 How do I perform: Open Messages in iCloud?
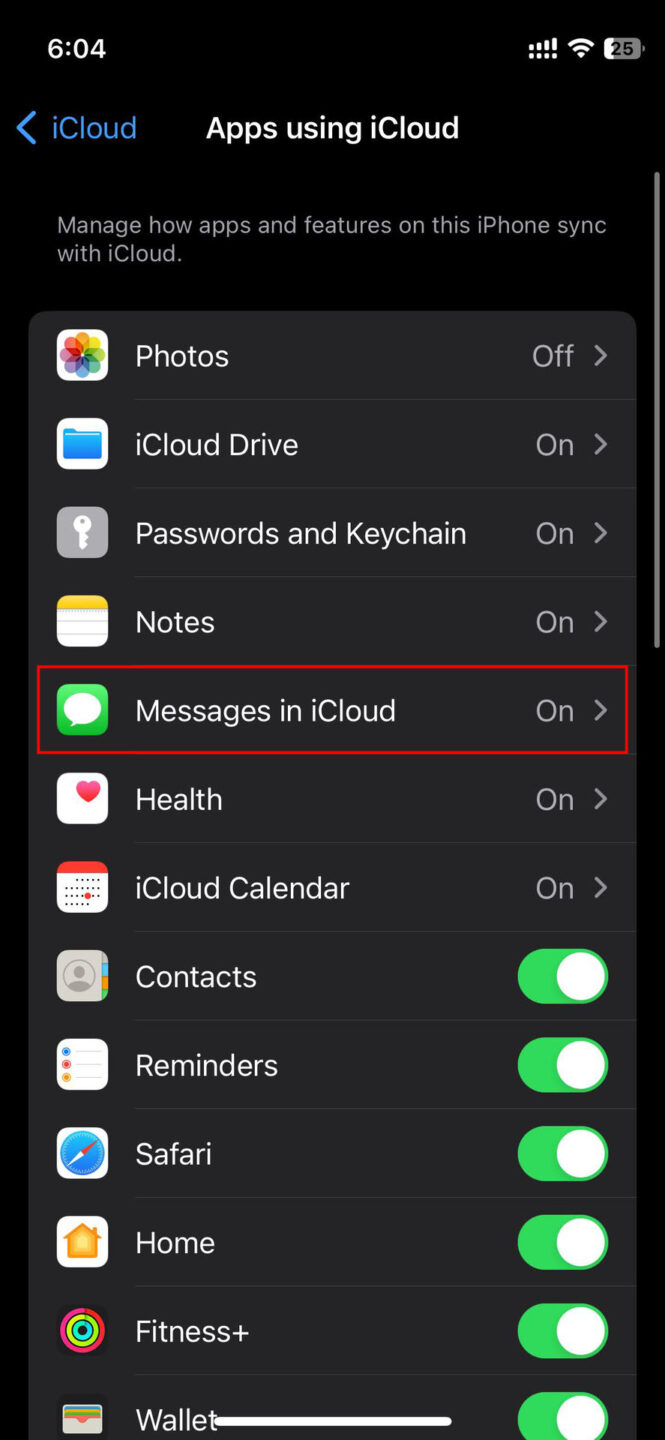tap(332, 711)
